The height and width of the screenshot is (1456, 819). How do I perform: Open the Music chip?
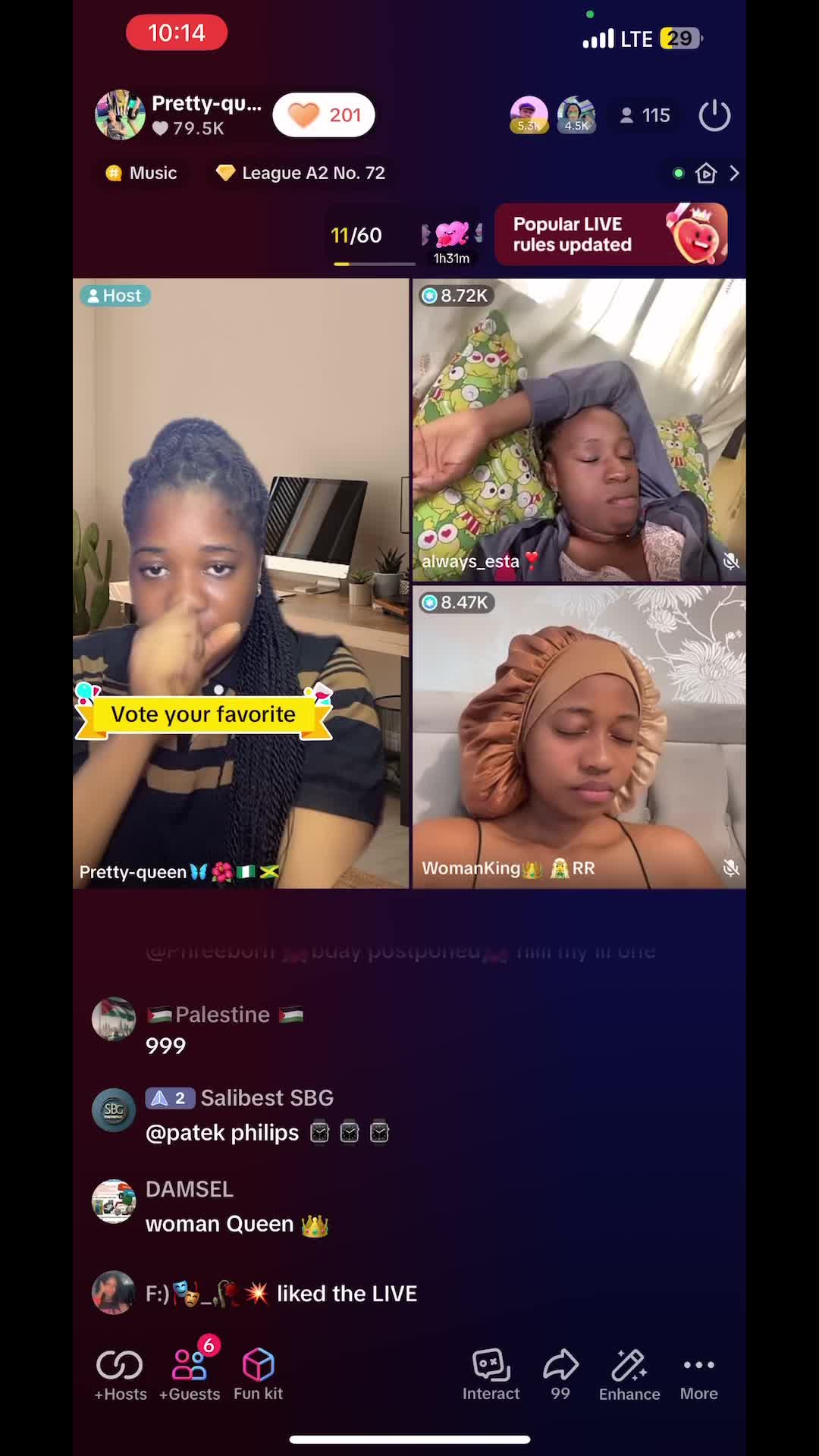point(142,173)
